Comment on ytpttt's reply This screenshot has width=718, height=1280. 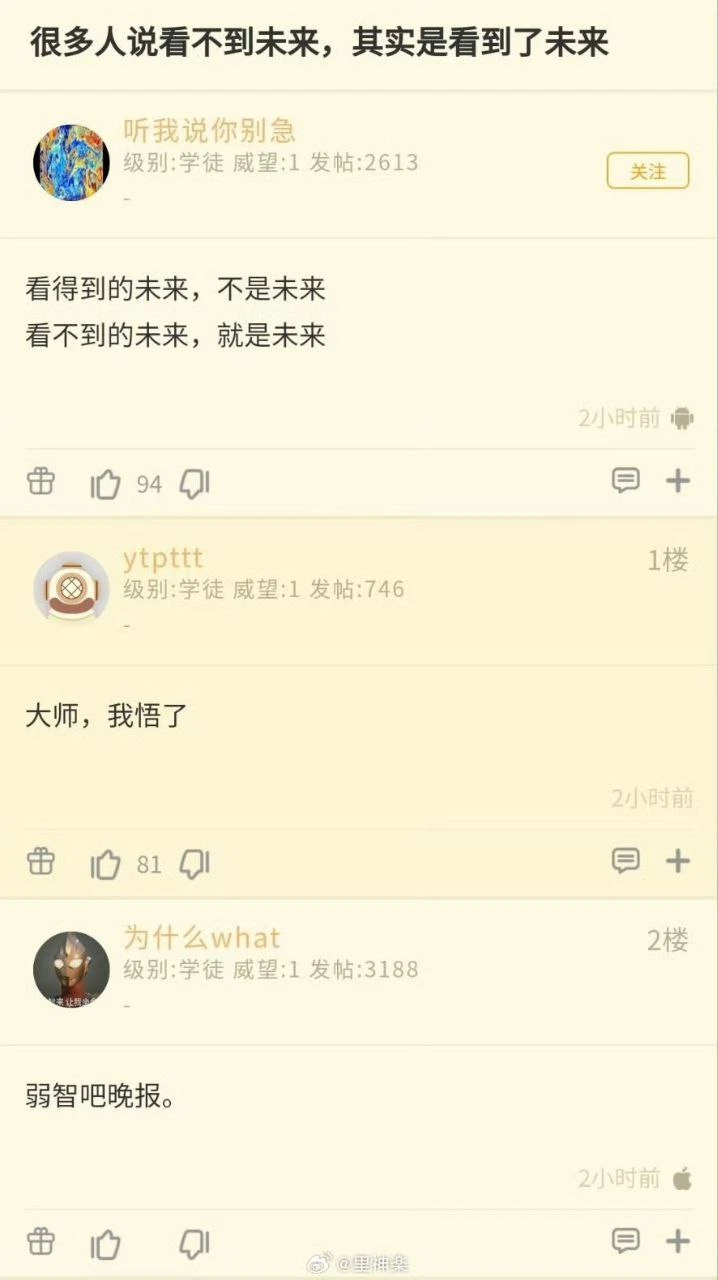pyautogui.click(x=626, y=860)
